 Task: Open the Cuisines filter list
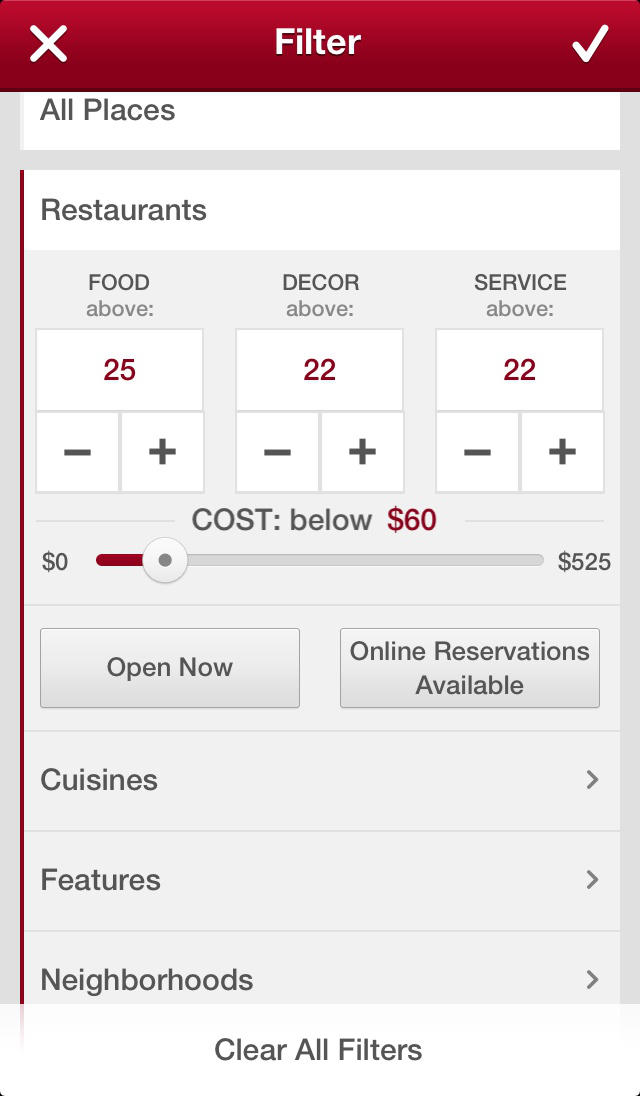pos(320,780)
